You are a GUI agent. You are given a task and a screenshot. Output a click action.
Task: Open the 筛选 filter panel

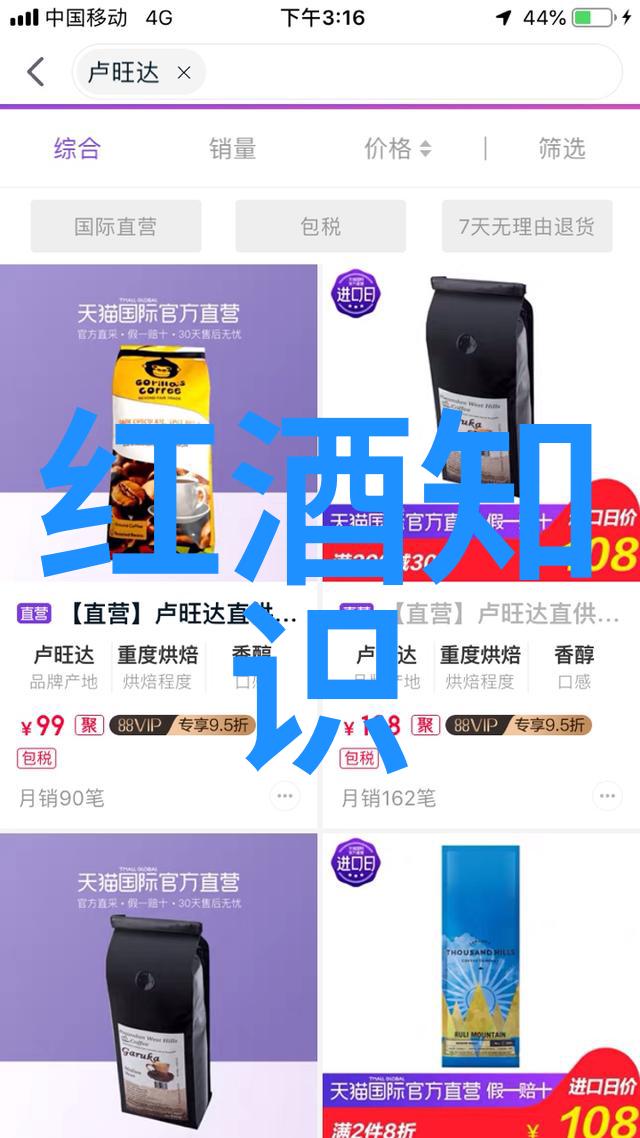pos(561,149)
